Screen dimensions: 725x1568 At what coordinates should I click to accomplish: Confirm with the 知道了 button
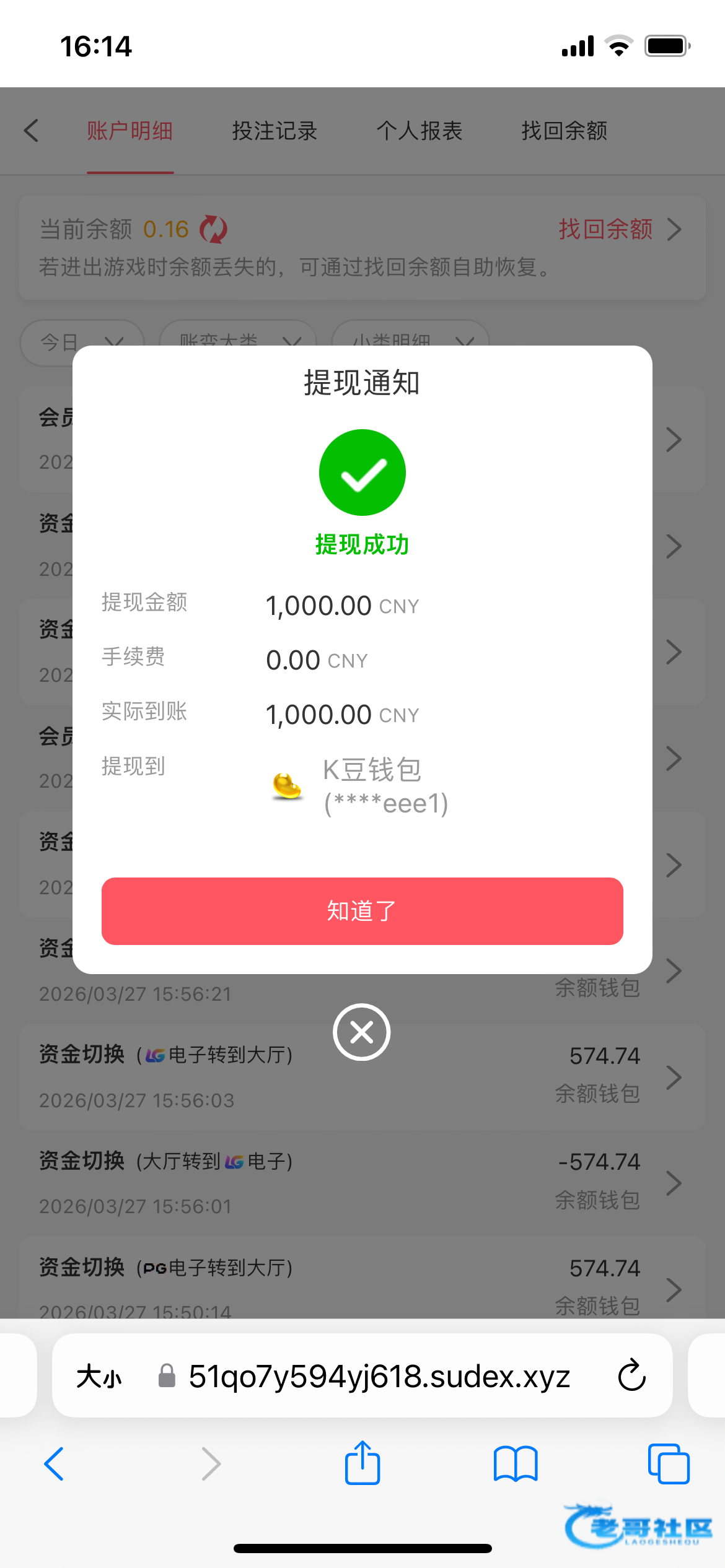pyautogui.click(x=362, y=910)
